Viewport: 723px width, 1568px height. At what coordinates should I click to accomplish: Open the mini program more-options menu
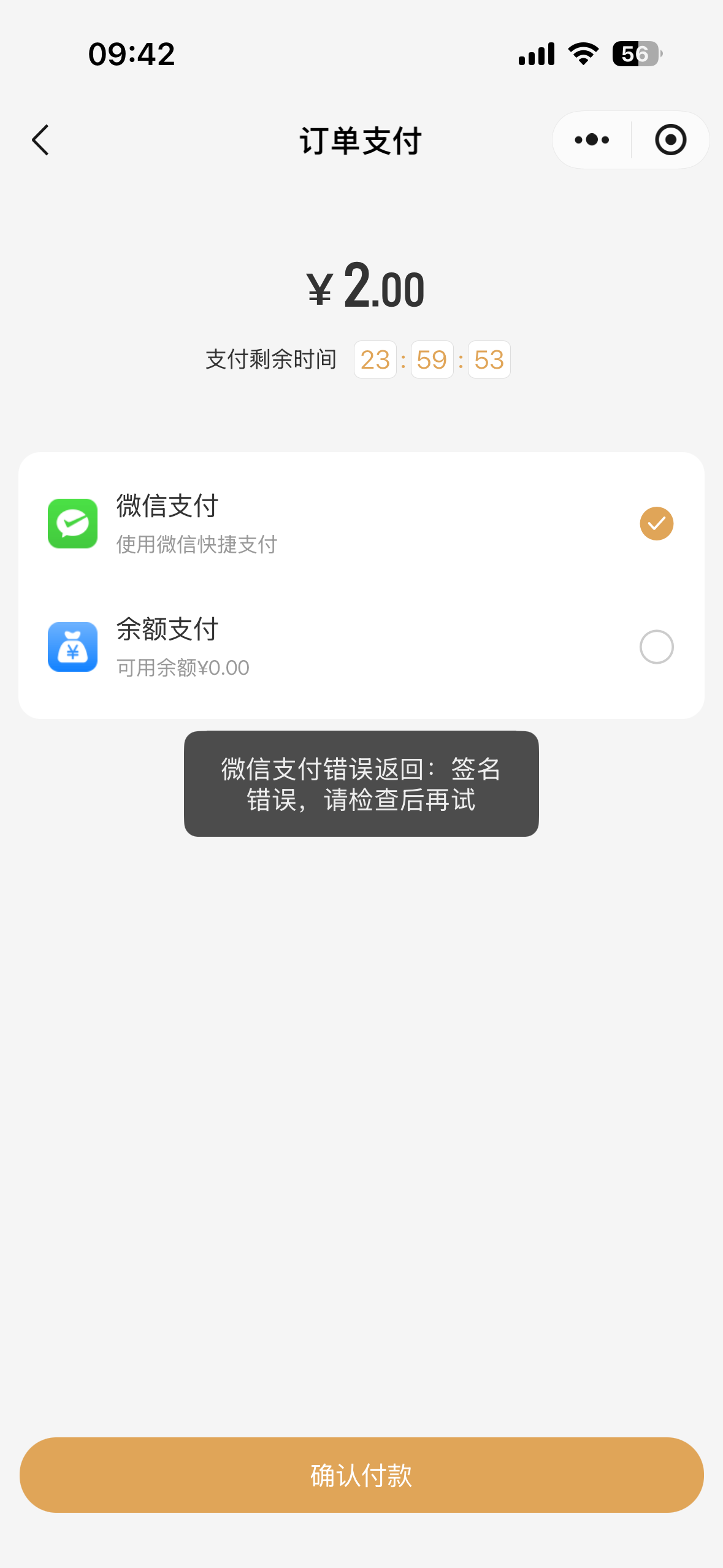[x=592, y=140]
